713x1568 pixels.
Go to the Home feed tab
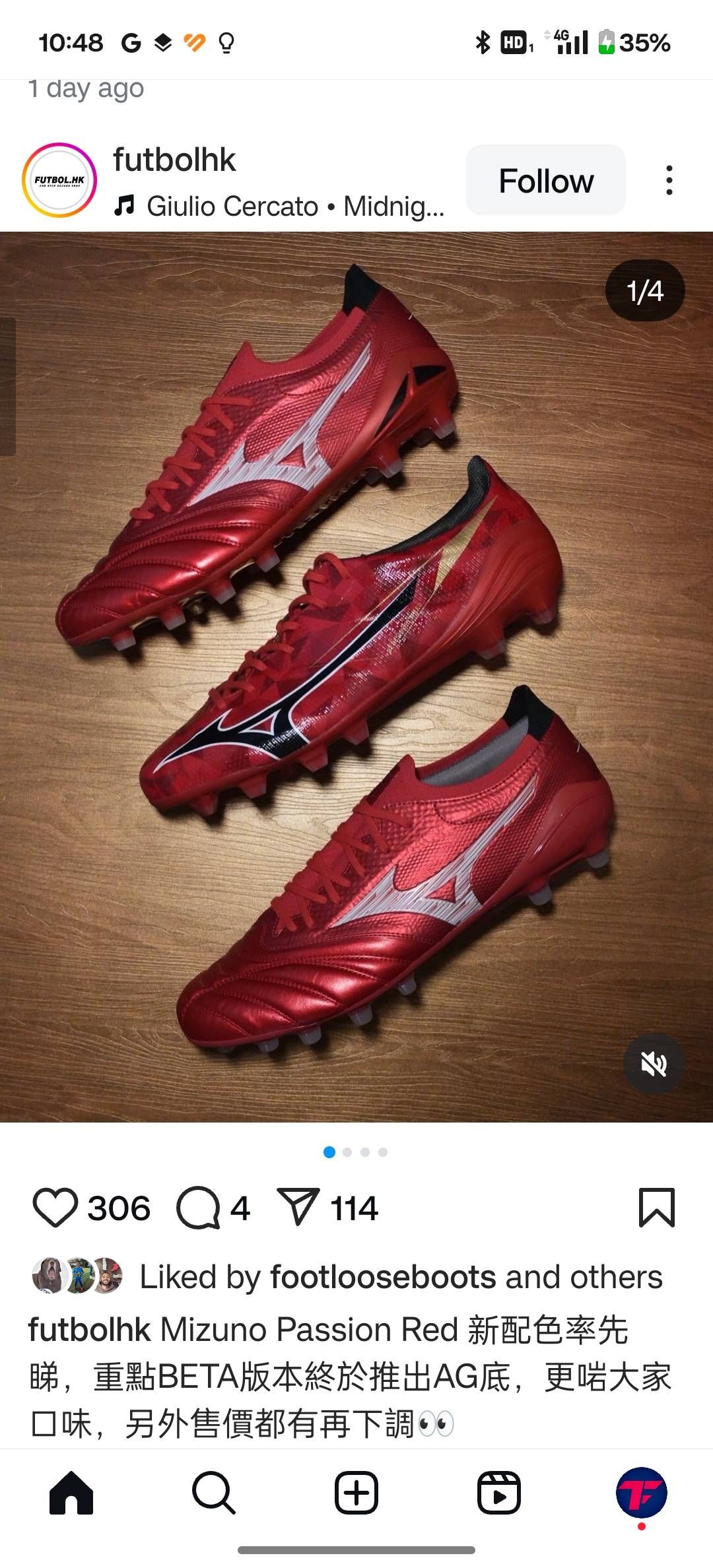pyautogui.click(x=71, y=1493)
